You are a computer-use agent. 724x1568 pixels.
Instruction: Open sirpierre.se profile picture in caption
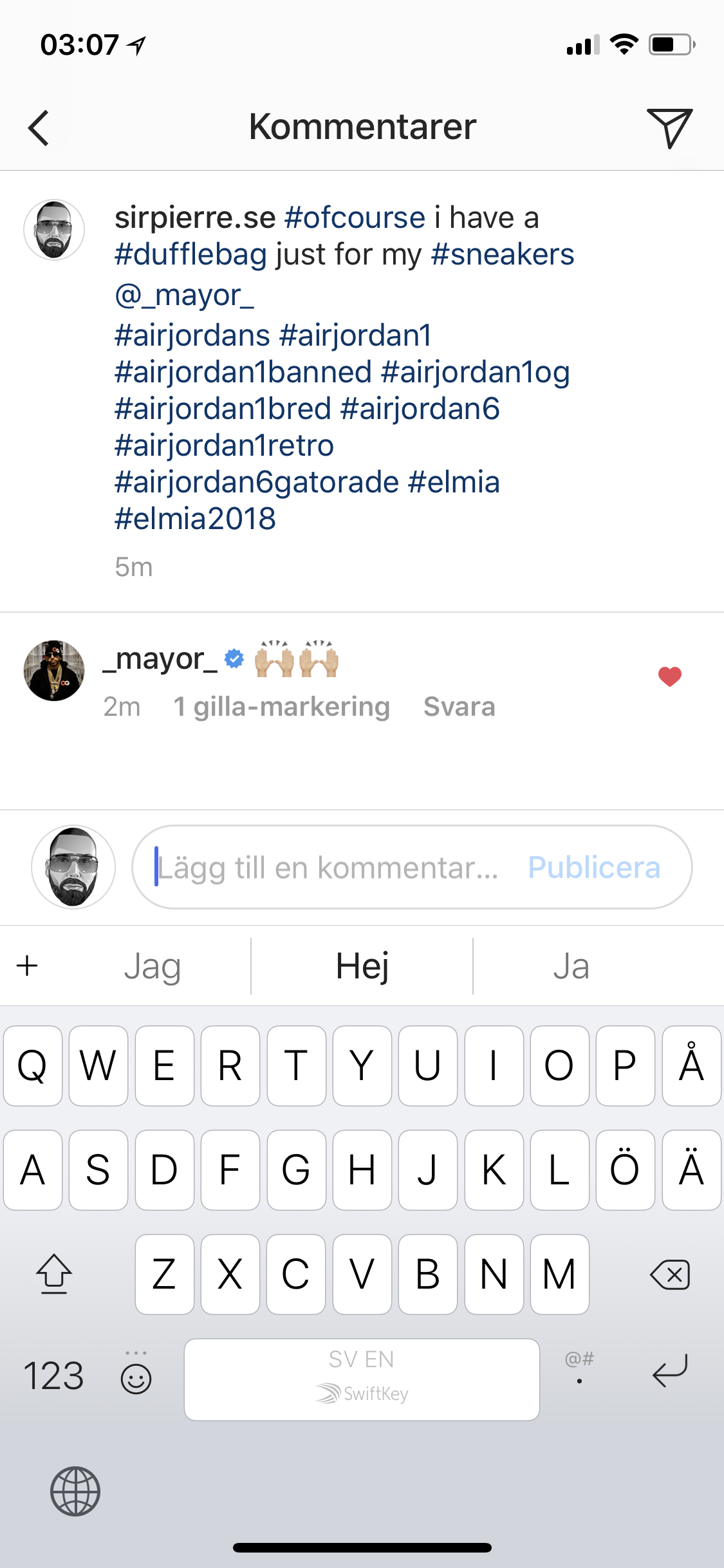pos(54,230)
